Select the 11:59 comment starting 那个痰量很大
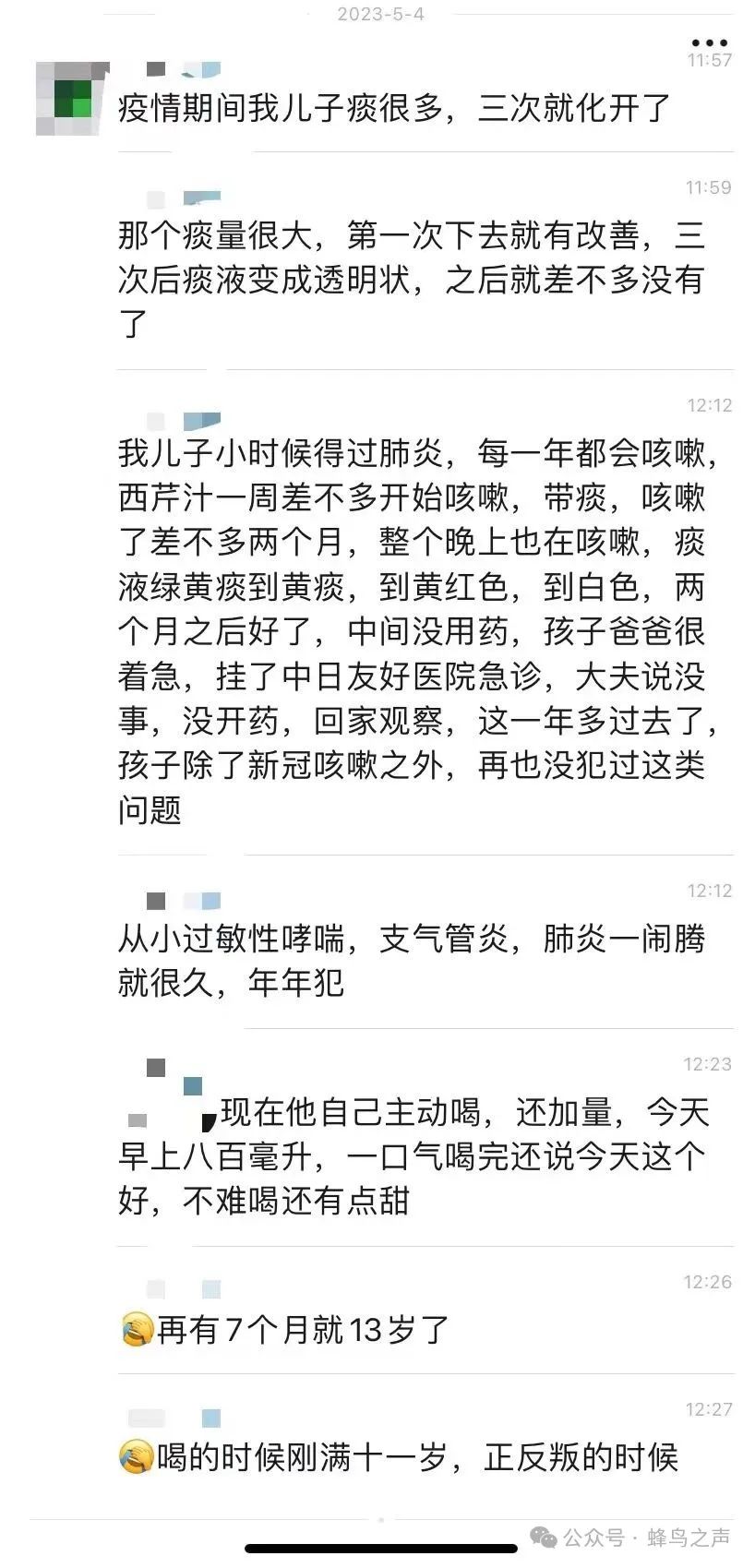The width and height of the screenshot is (755, 1568). pyautogui.click(x=412, y=281)
